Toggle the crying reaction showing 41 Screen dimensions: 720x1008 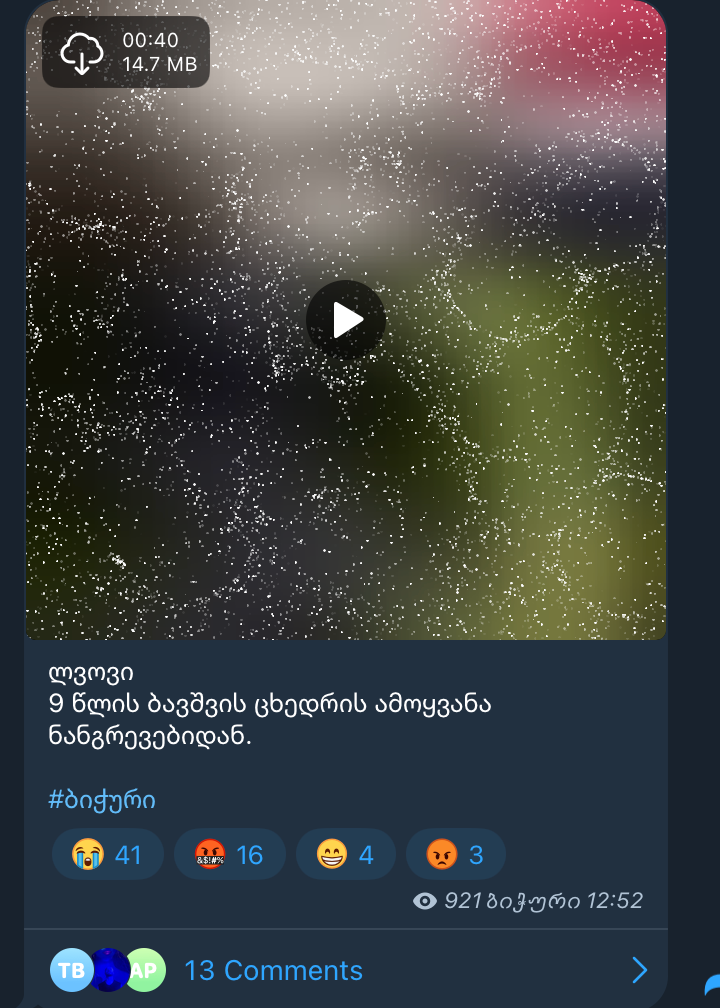(x=108, y=854)
